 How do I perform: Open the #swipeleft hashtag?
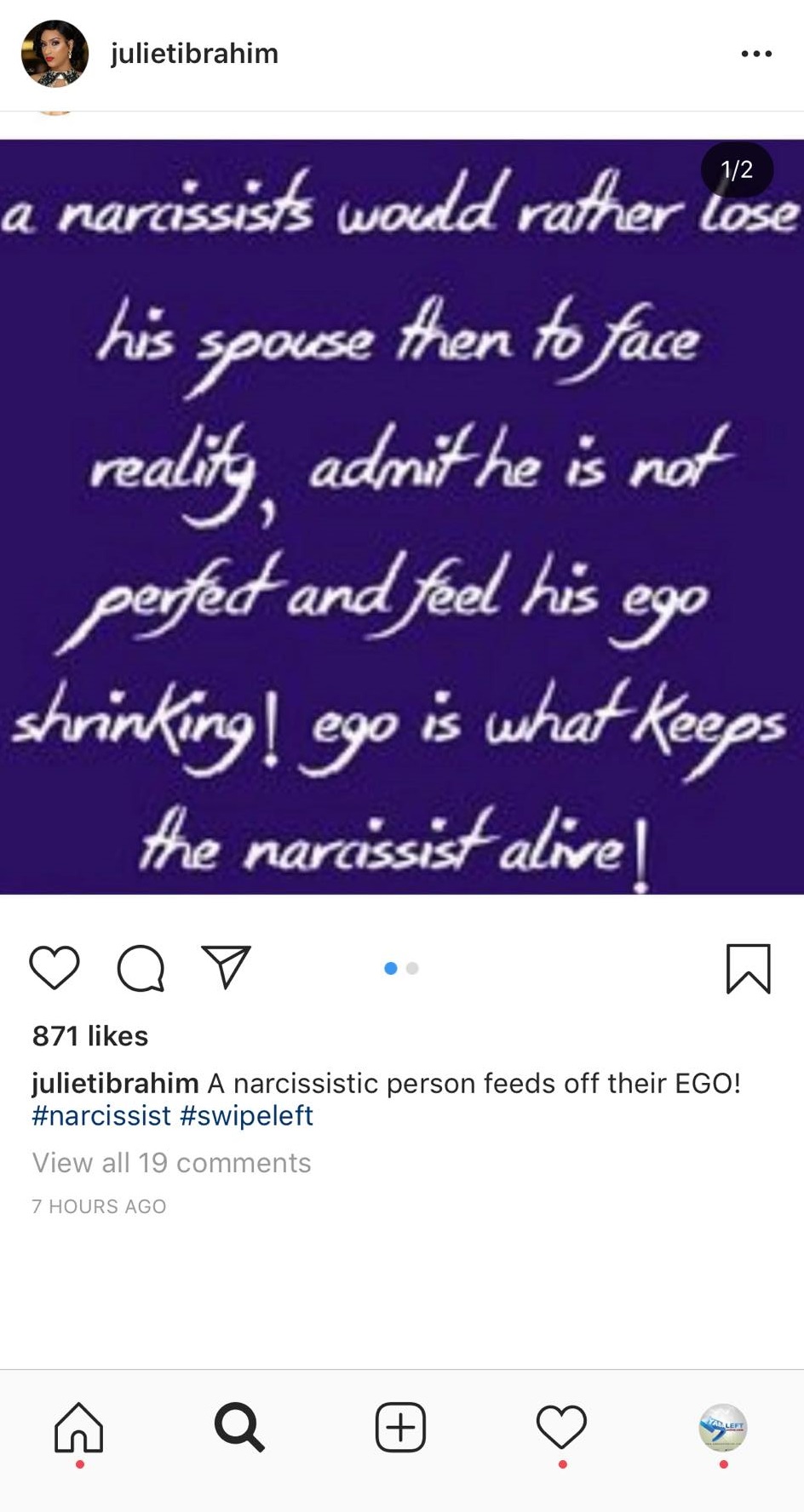click(x=247, y=1115)
